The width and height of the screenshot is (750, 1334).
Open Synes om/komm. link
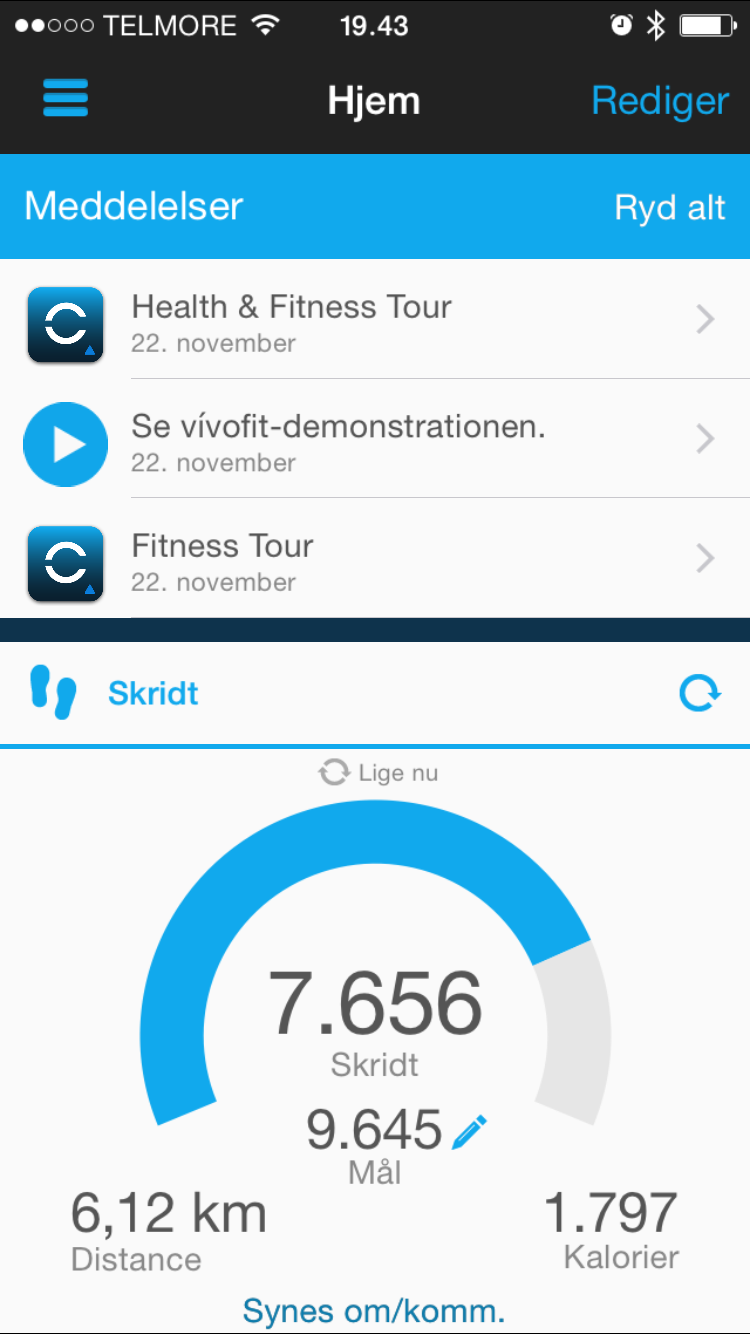(374, 1310)
